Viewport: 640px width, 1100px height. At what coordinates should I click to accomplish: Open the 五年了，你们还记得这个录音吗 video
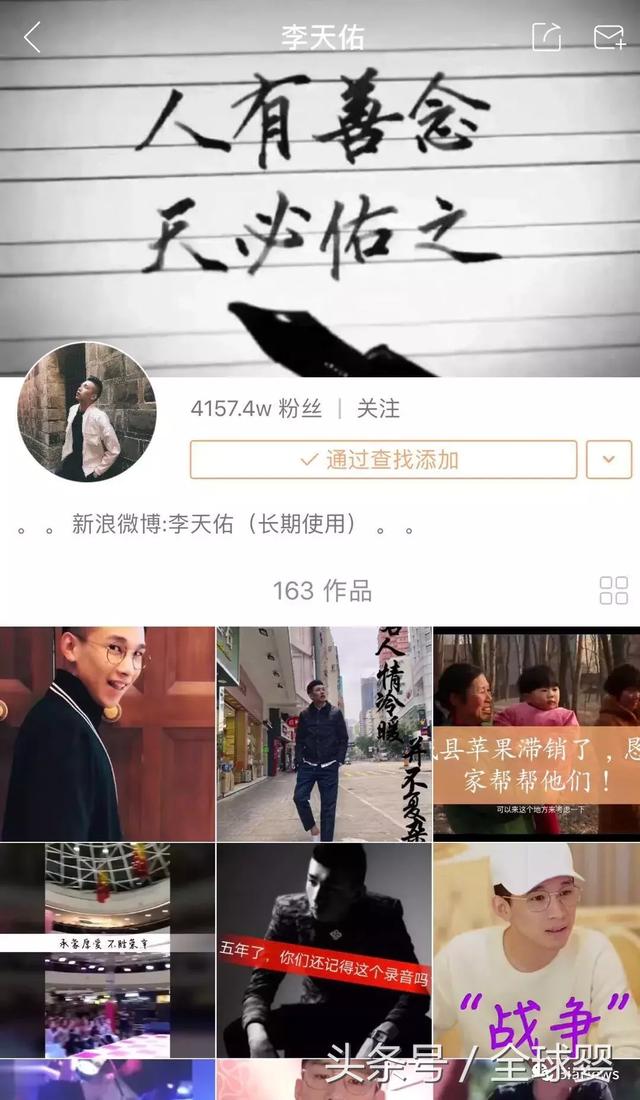[324, 950]
